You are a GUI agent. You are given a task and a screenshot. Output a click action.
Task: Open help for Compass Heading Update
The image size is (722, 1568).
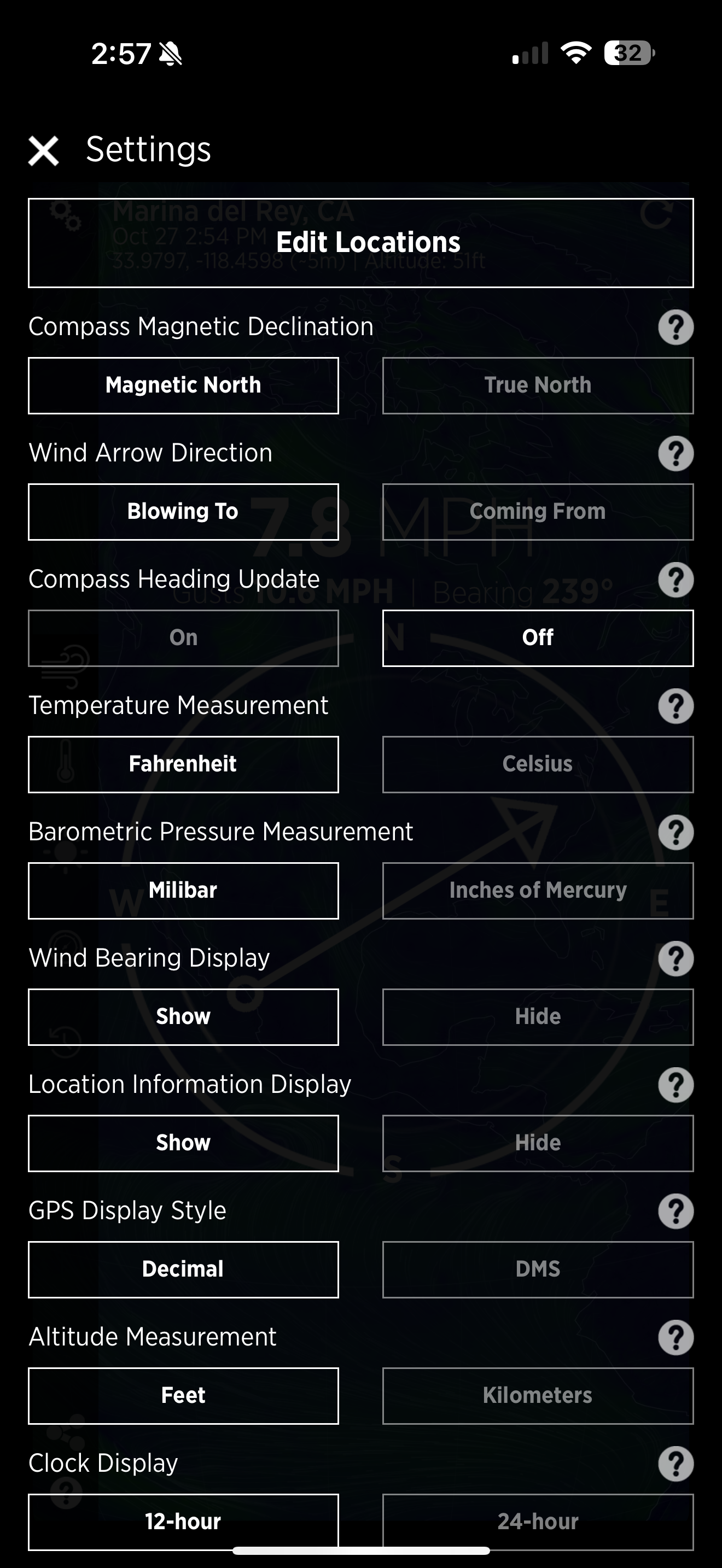point(676,581)
